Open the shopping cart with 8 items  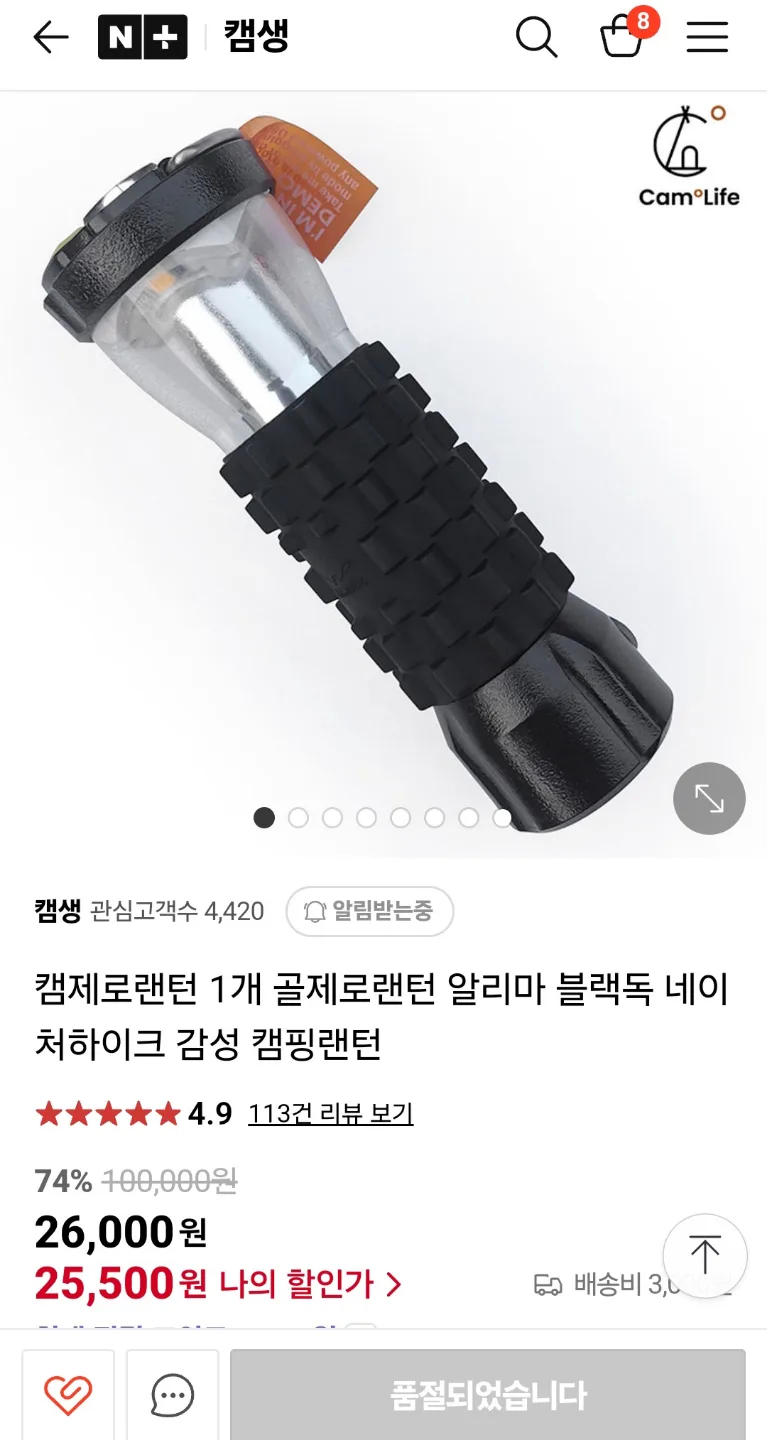622,40
